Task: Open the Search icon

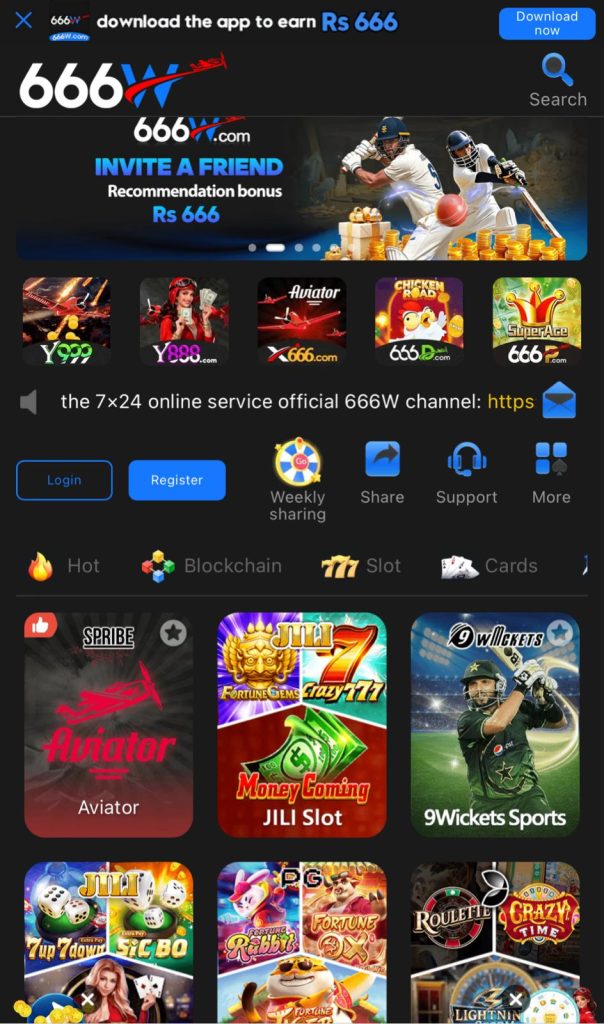Action: click(x=557, y=80)
